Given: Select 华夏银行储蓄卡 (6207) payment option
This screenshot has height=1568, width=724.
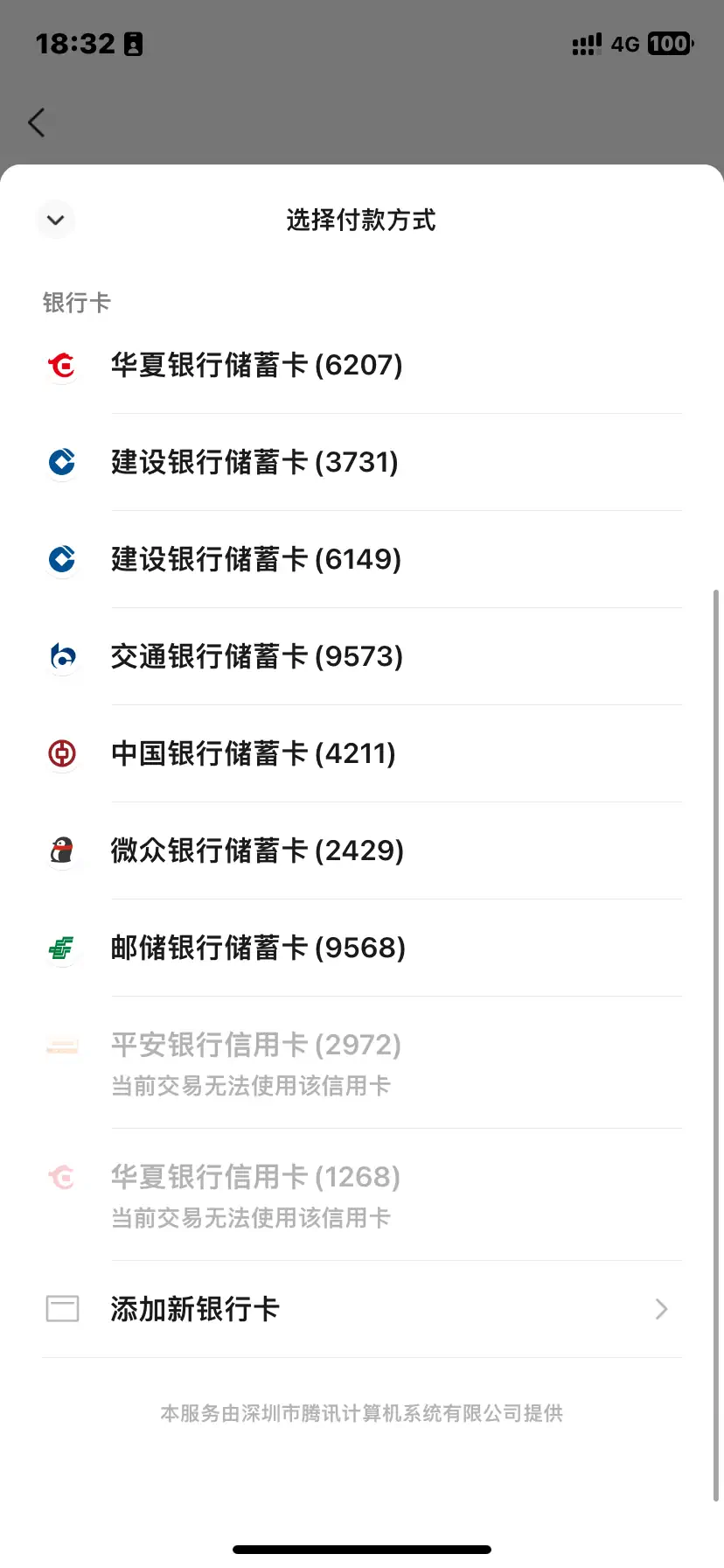Looking at the screenshot, I should coord(256,366).
